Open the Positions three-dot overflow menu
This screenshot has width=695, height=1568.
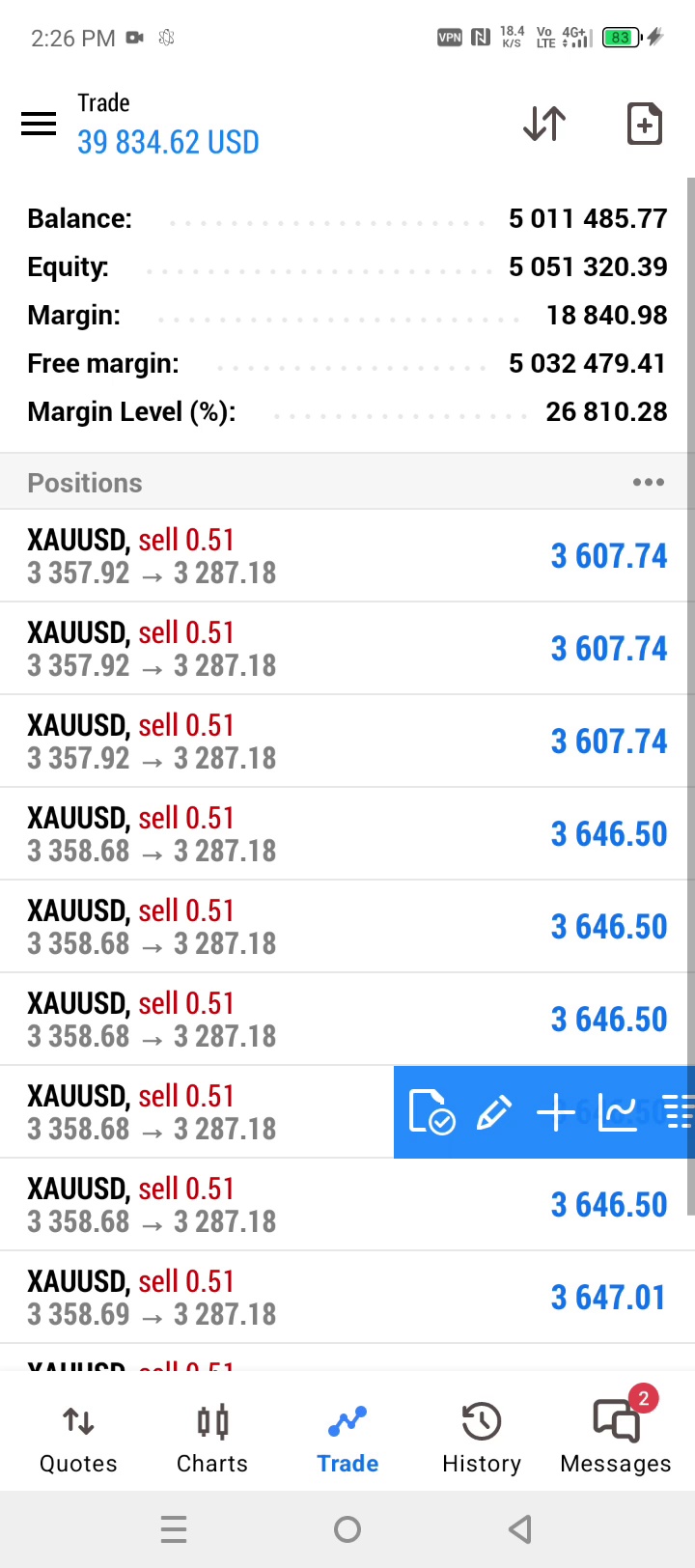(648, 483)
